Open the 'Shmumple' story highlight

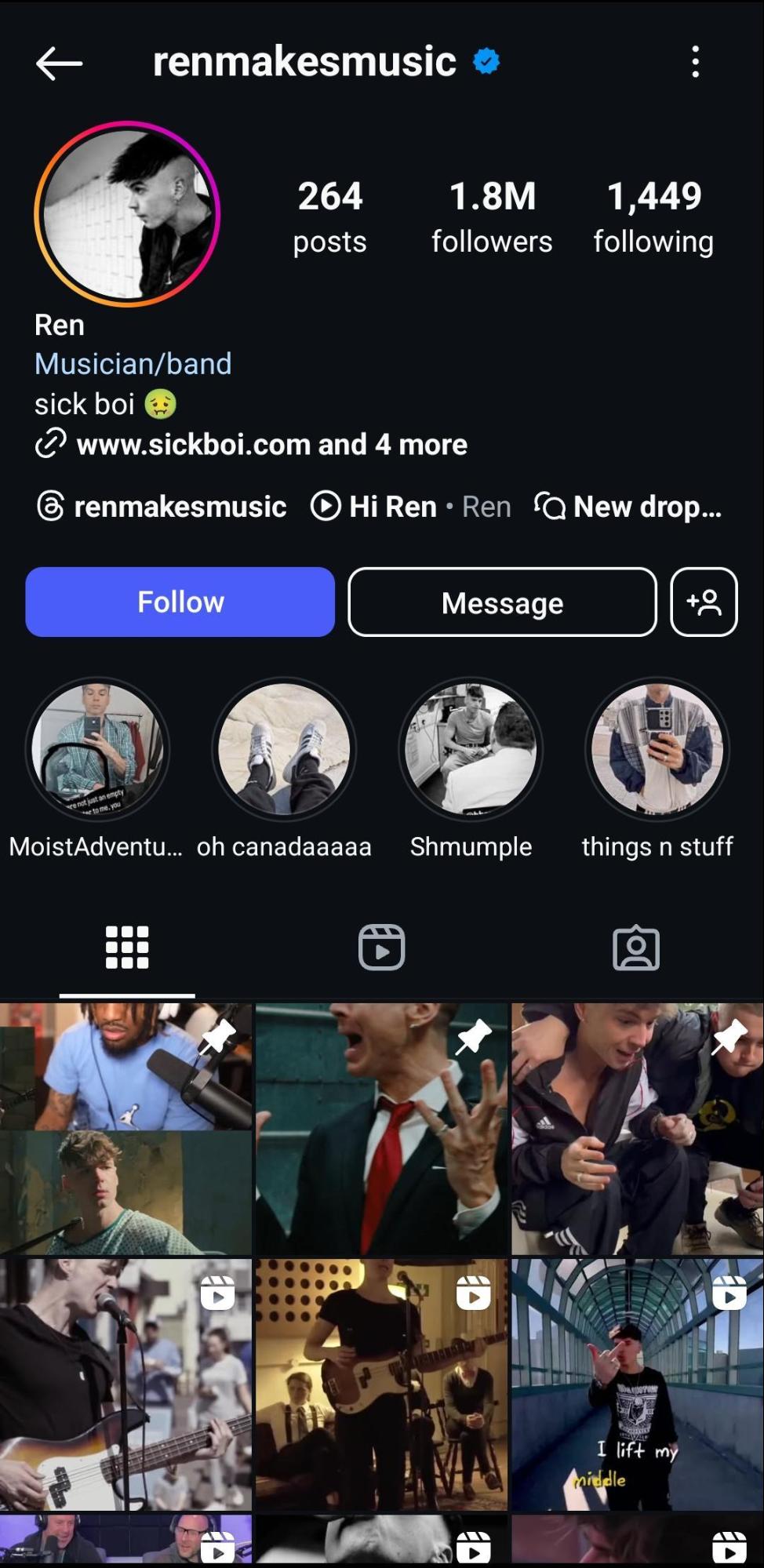point(470,748)
